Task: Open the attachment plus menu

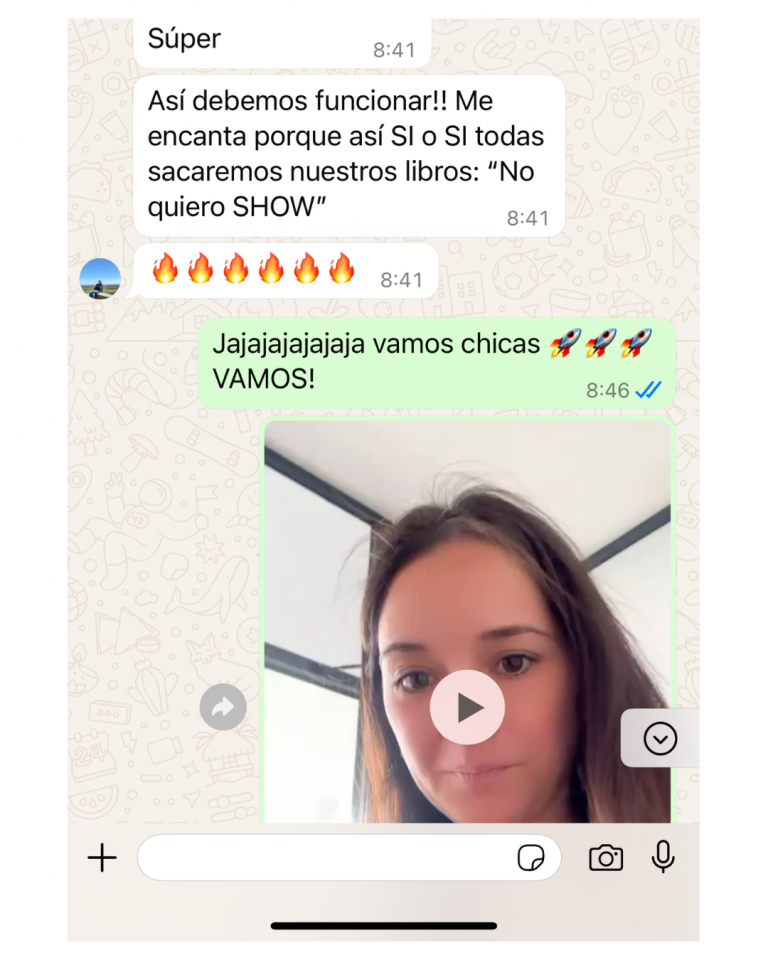Action: (x=102, y=857)
